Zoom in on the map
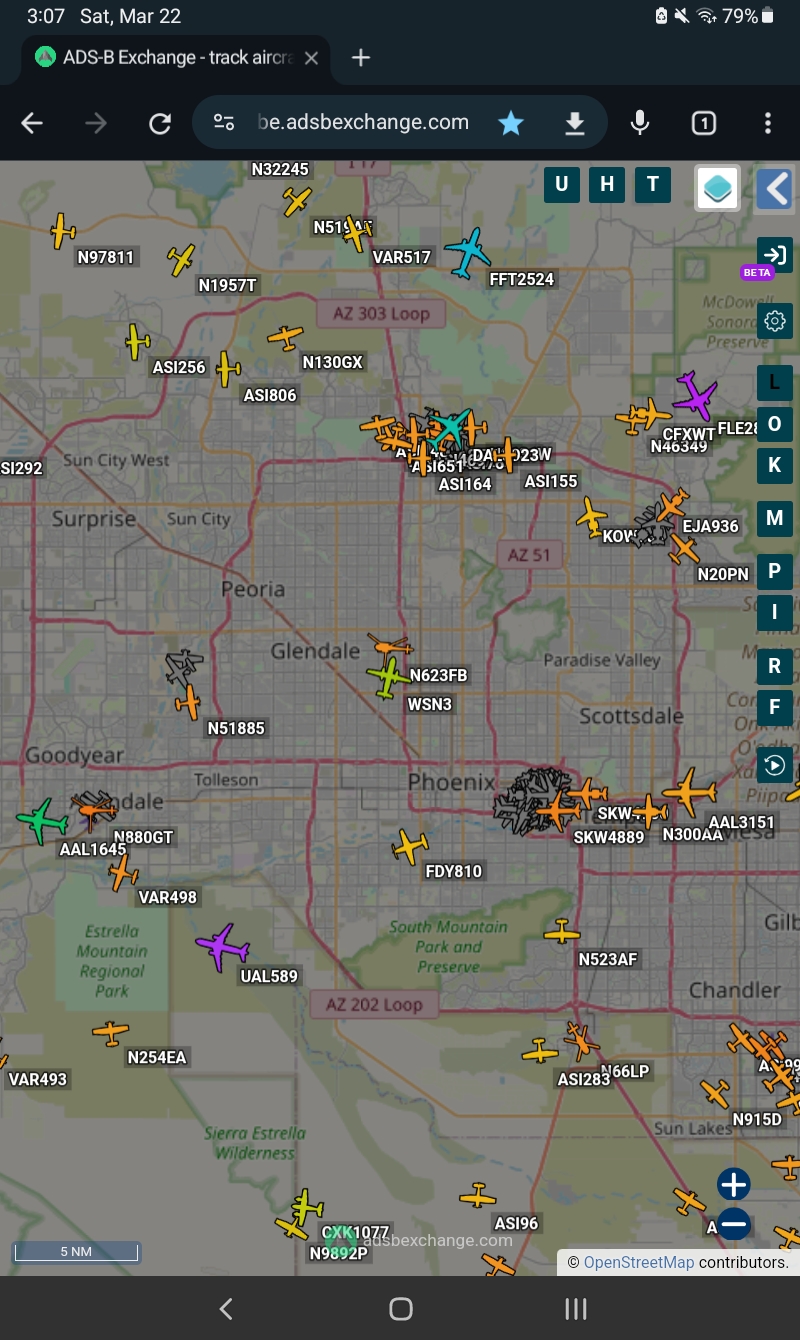The height and width of the screenshot is (1340, 800). [x=734, y=1185]
